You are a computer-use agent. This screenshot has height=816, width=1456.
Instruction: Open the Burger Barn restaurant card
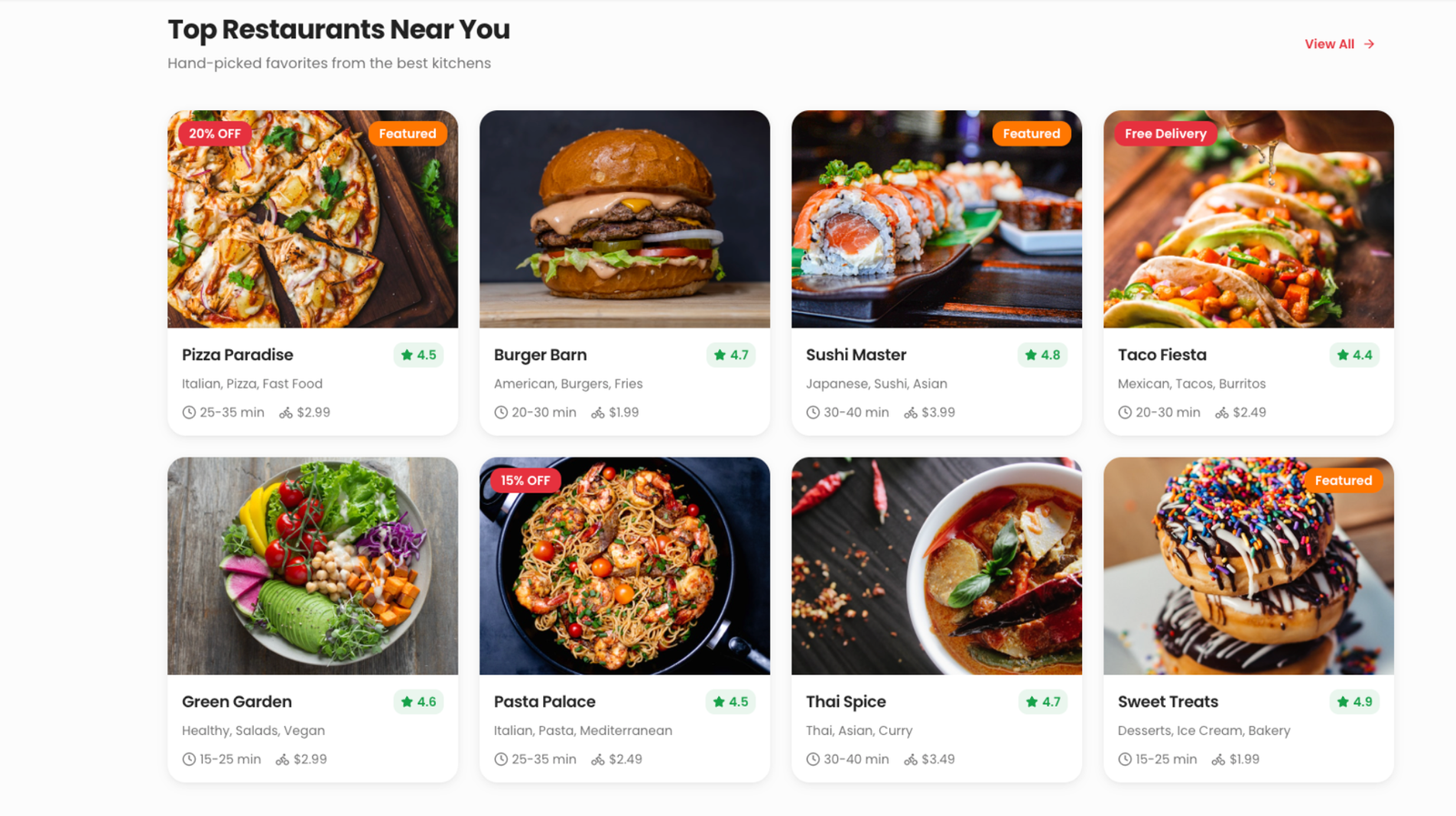624,273
